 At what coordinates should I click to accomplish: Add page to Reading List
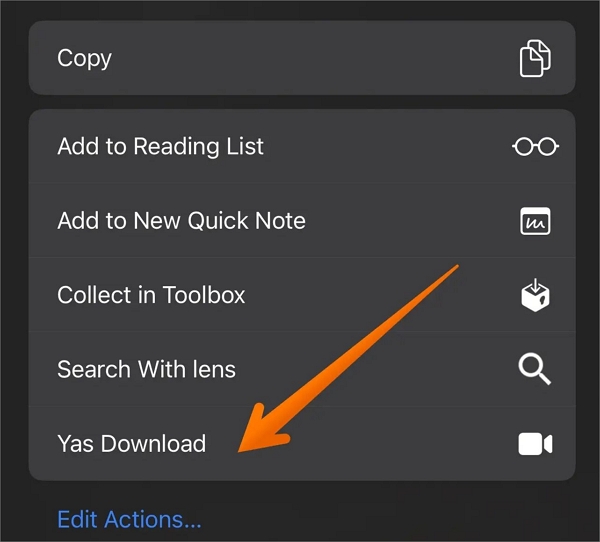[300, 146]
